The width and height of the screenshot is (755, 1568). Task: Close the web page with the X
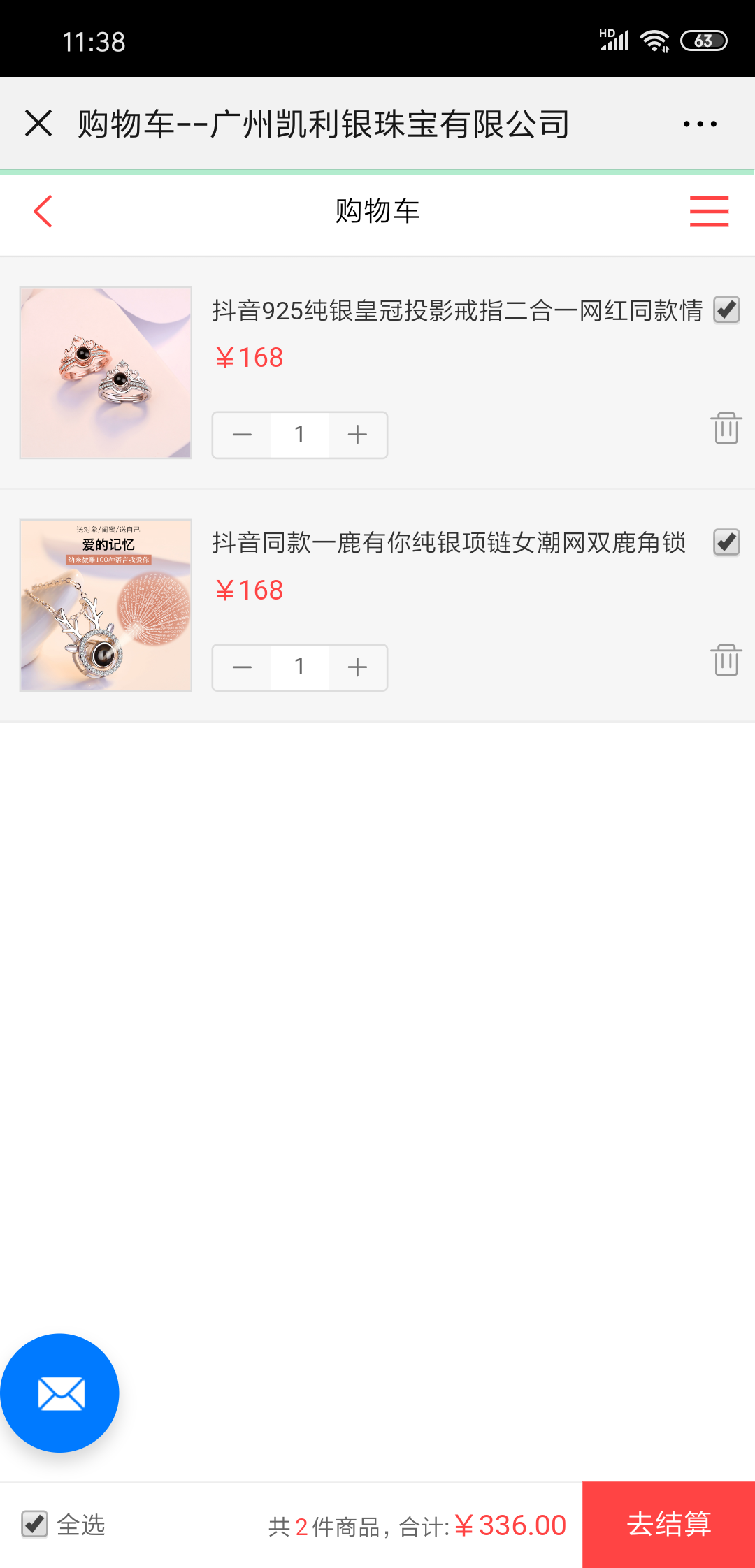tap(38, 124)
